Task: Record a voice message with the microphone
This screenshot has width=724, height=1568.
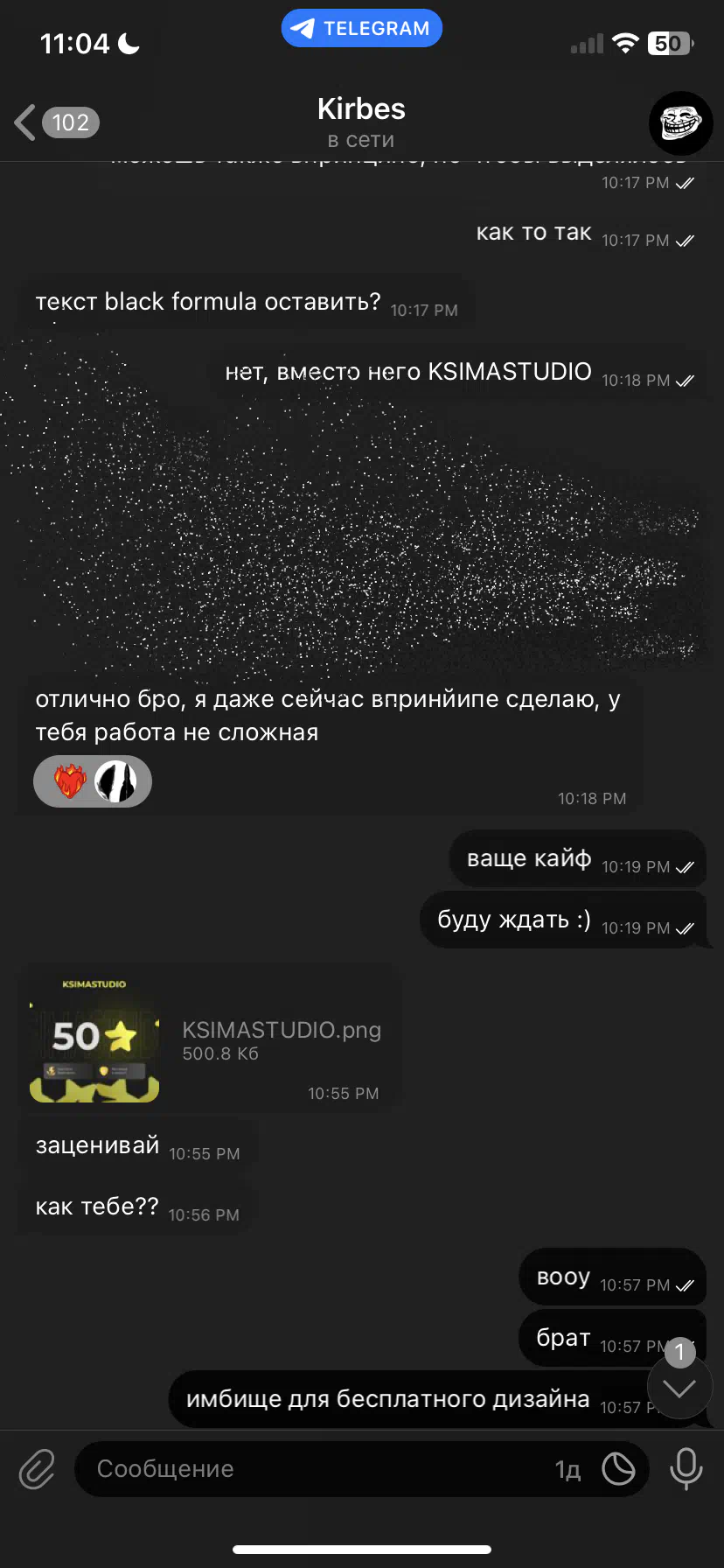Action: pos(686,1468)
